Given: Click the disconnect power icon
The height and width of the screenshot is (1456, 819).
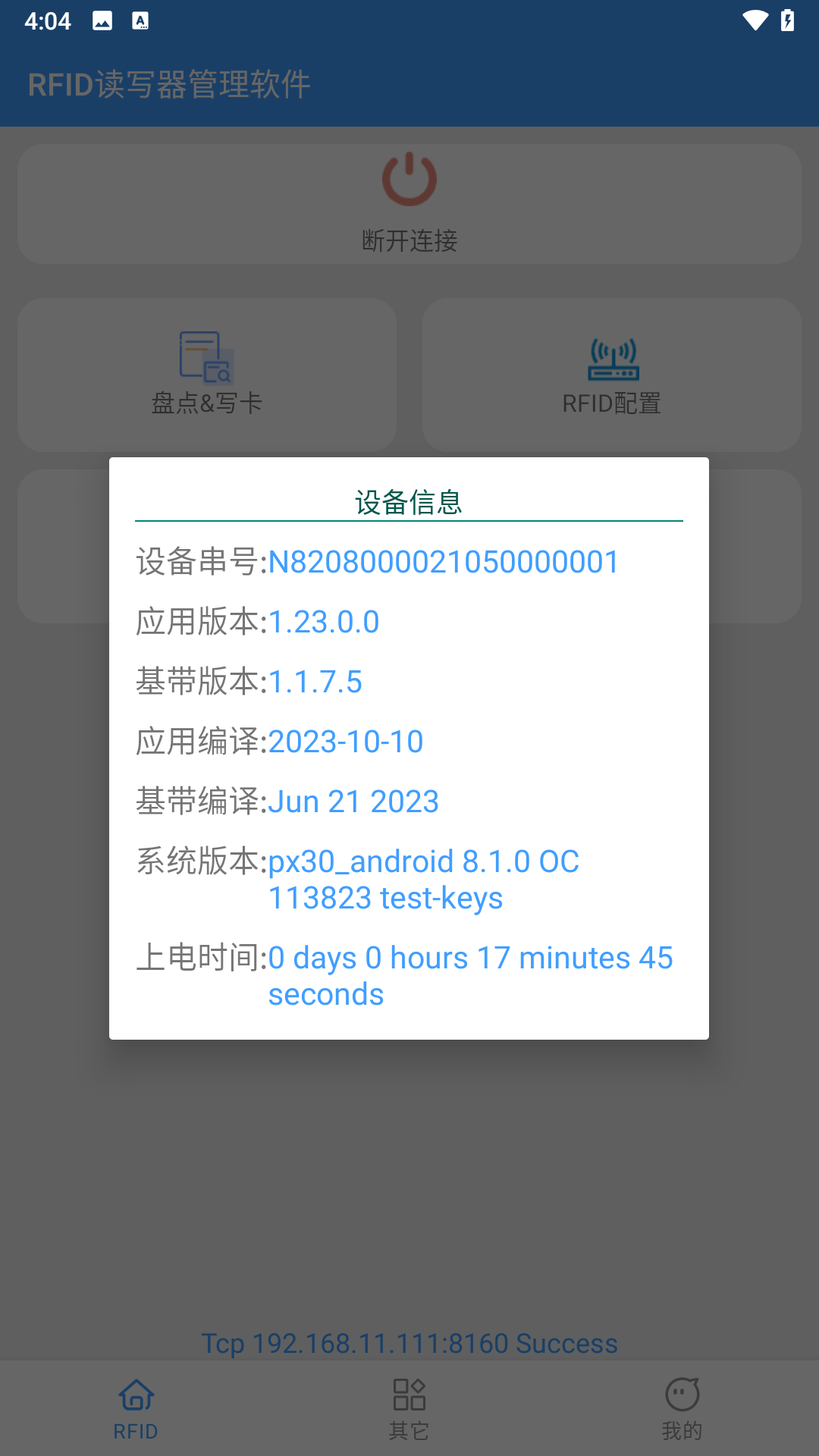Looking at the screenshot, I should [409, 178].
